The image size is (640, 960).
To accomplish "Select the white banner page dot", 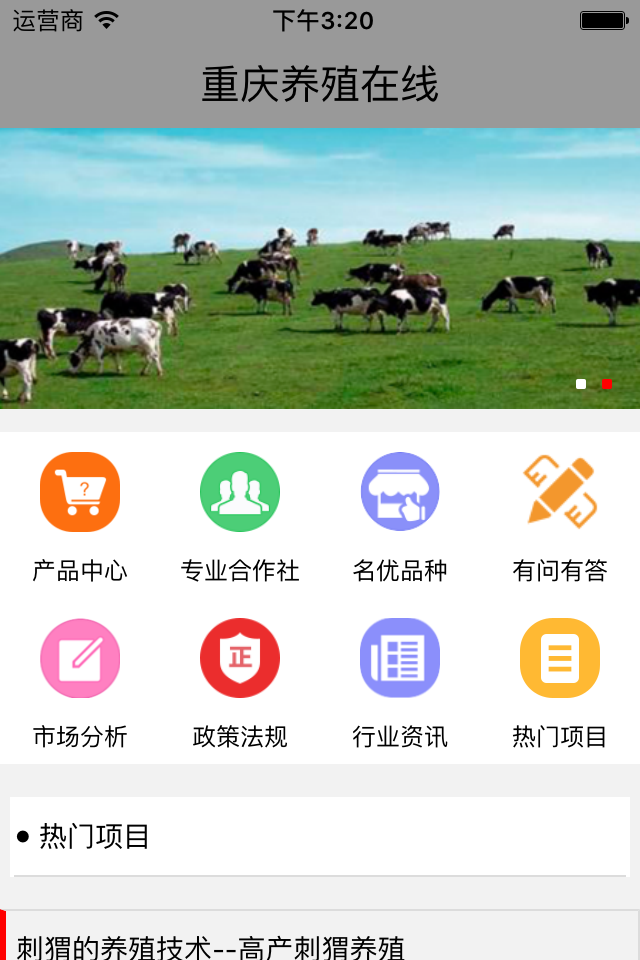I will [x=581, y=384].
